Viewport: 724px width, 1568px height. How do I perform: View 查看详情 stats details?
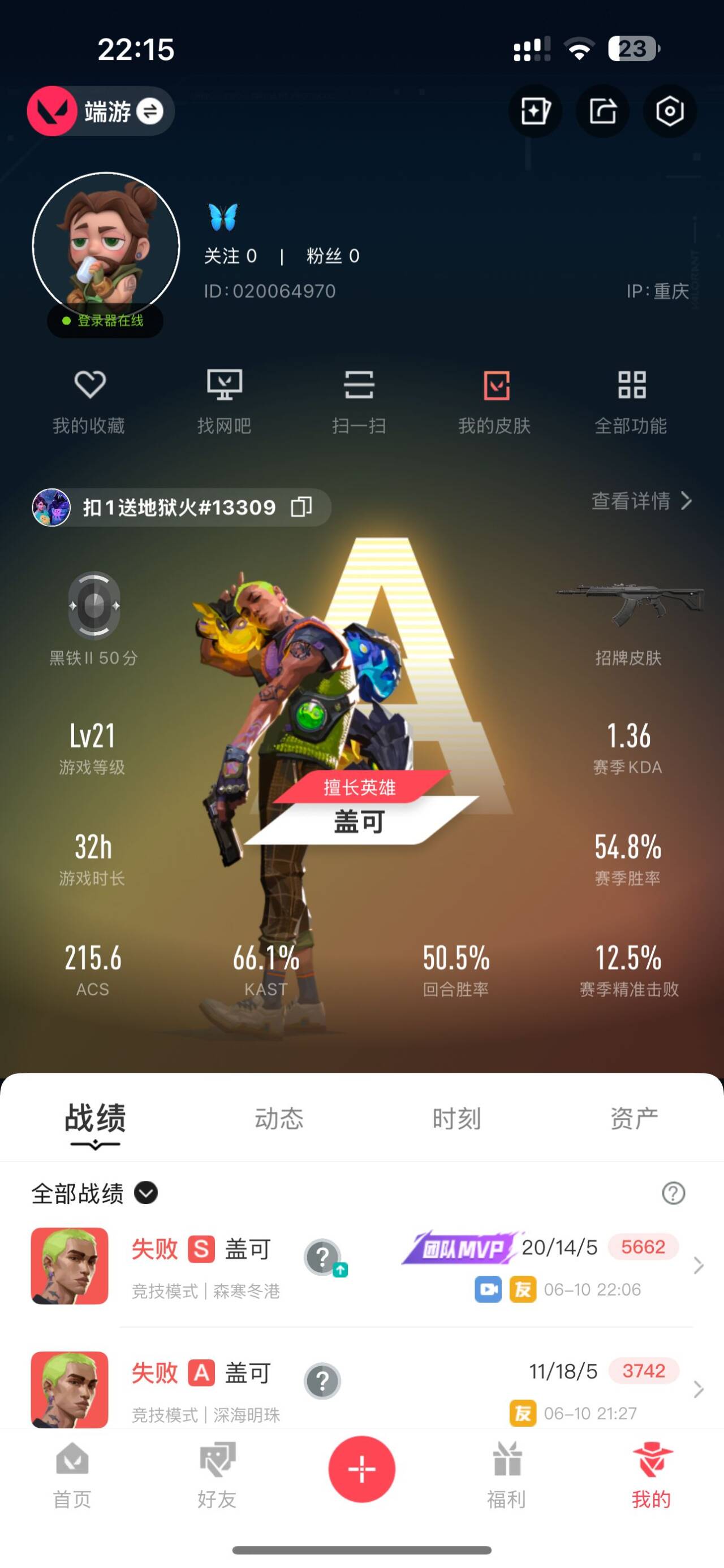pos(641,501)
